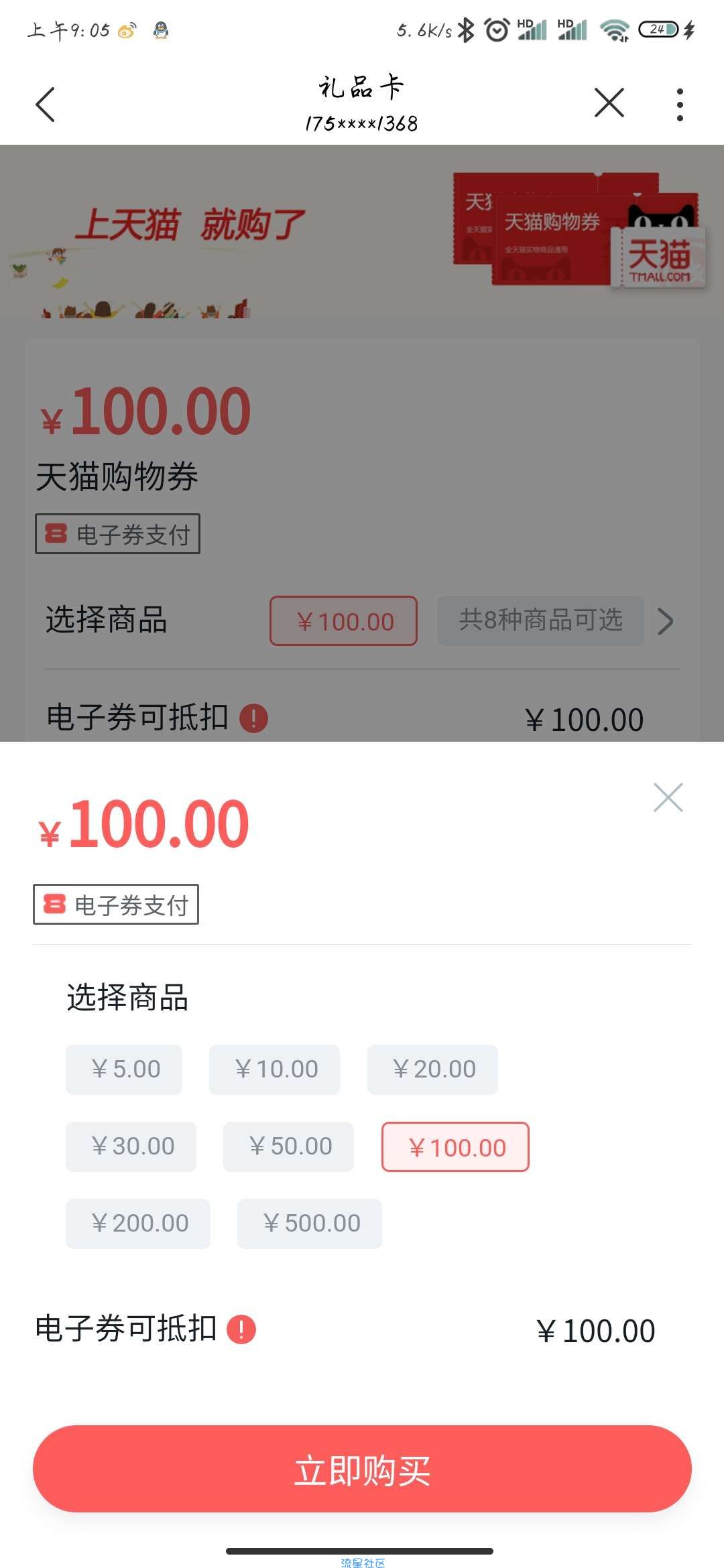
Task: Tap the selected ¥100.00 chip in the sheet
Action: click(455, 1147)
